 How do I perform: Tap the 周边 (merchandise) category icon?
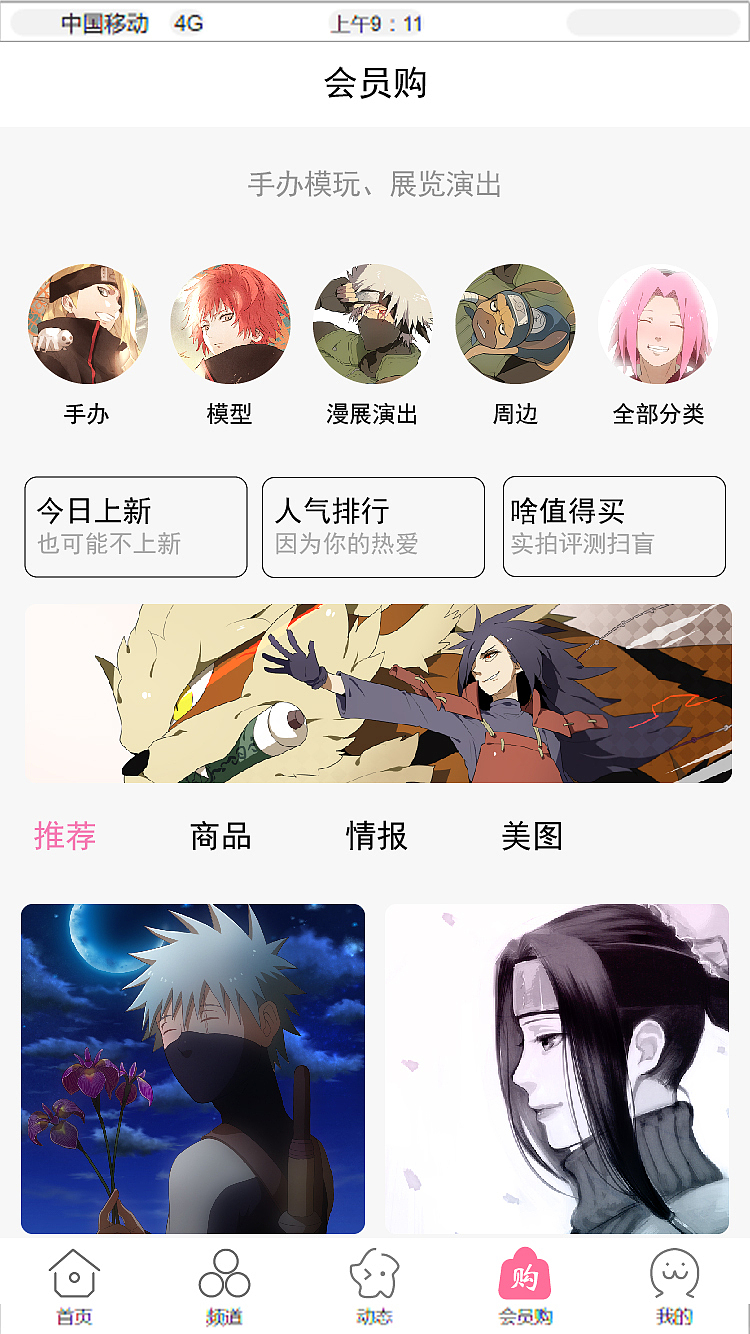[x=515, y=324]
